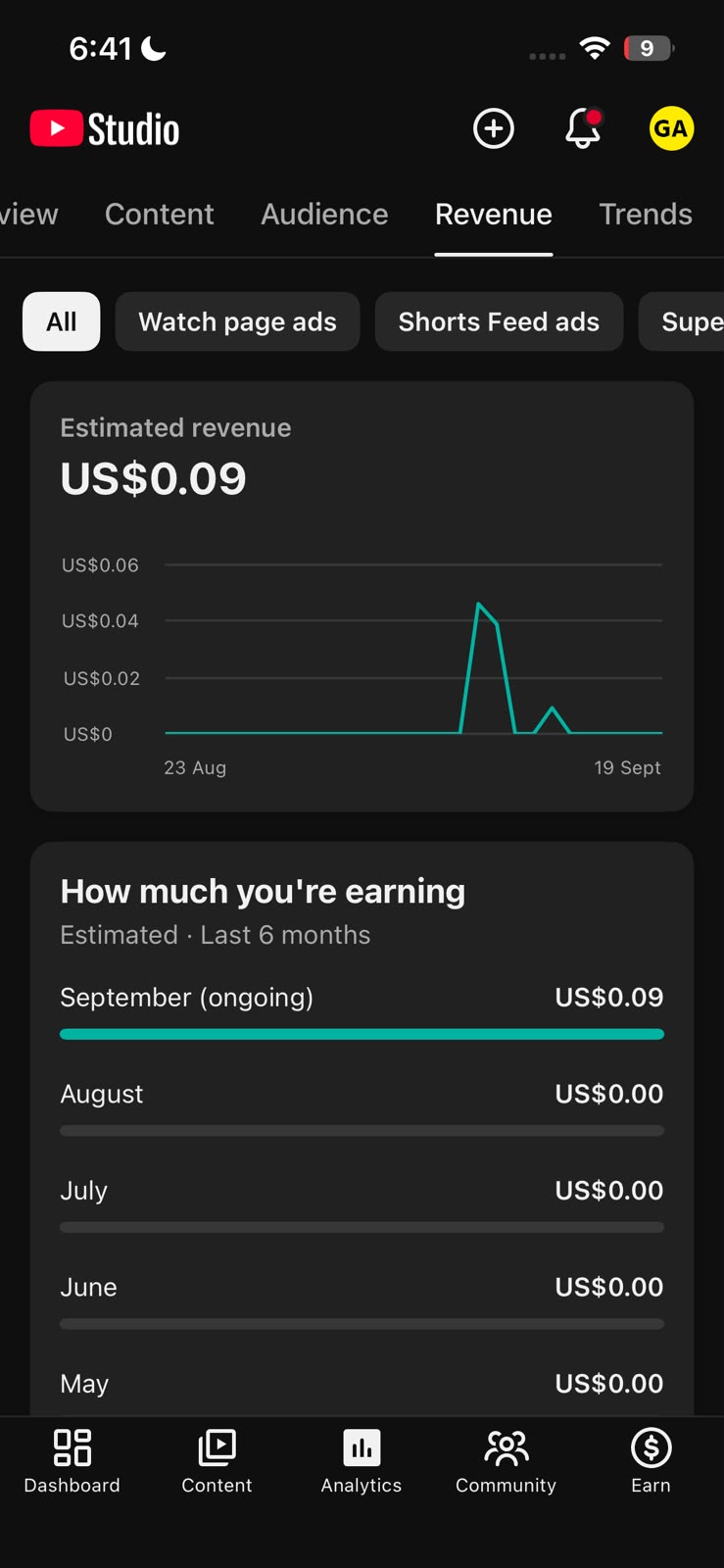Open the Estimated revenue chart card
This screenshot has height=1568, width=724.
(x=362, y=597)
